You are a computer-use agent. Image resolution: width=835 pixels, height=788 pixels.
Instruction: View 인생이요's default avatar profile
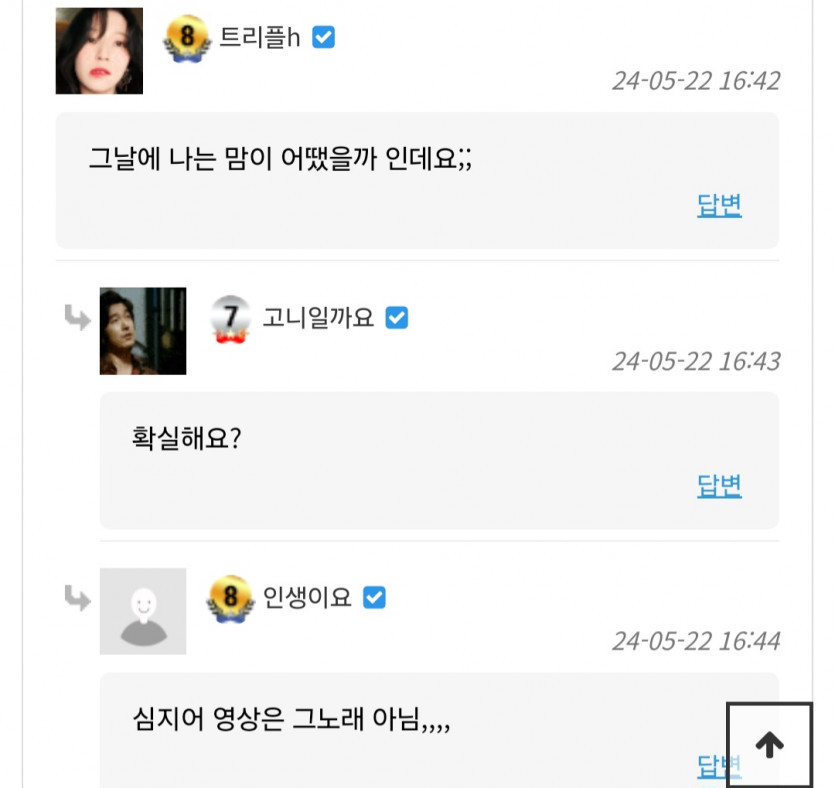click(x=143, y=611)
